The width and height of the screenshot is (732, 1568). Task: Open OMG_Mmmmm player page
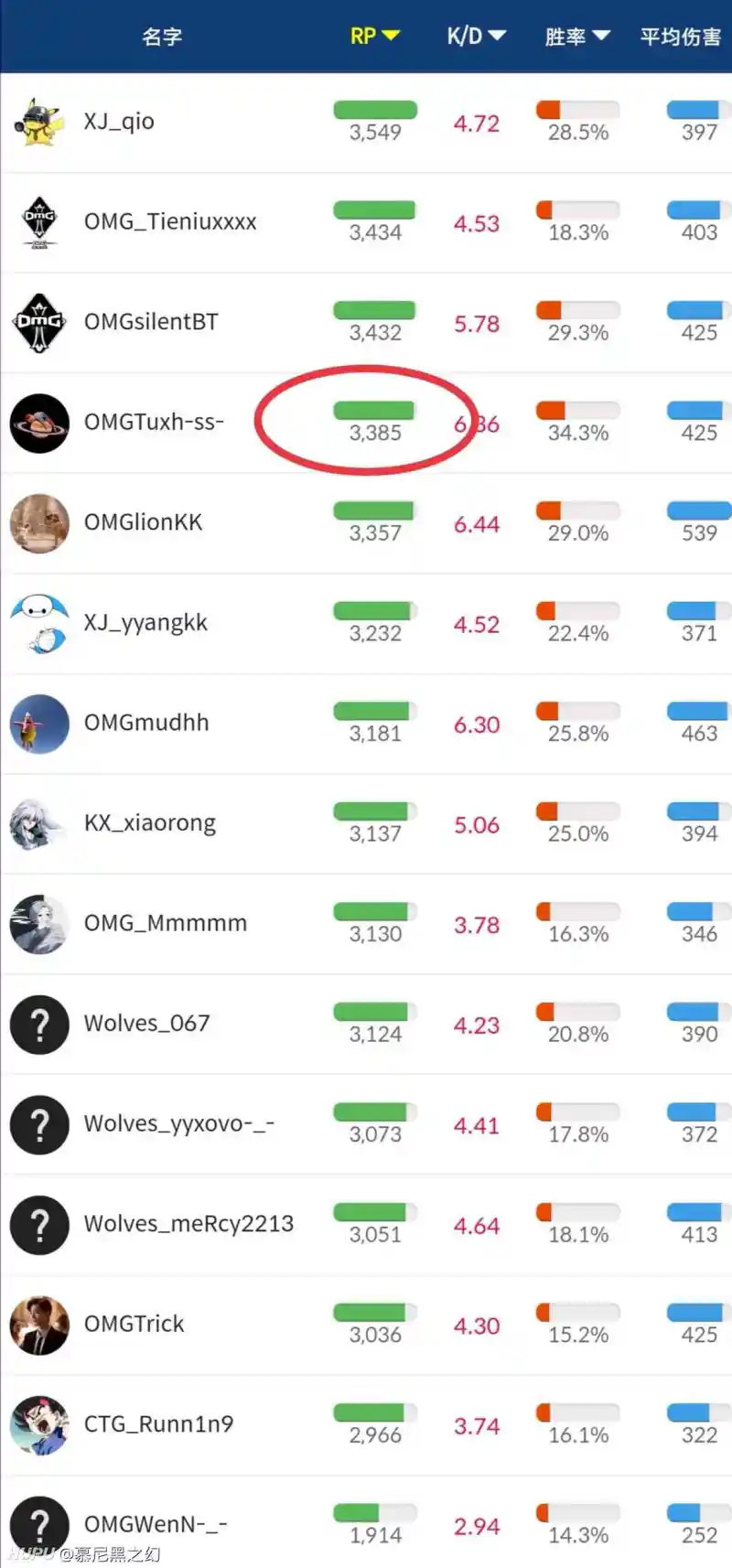(x=166, y=923)
